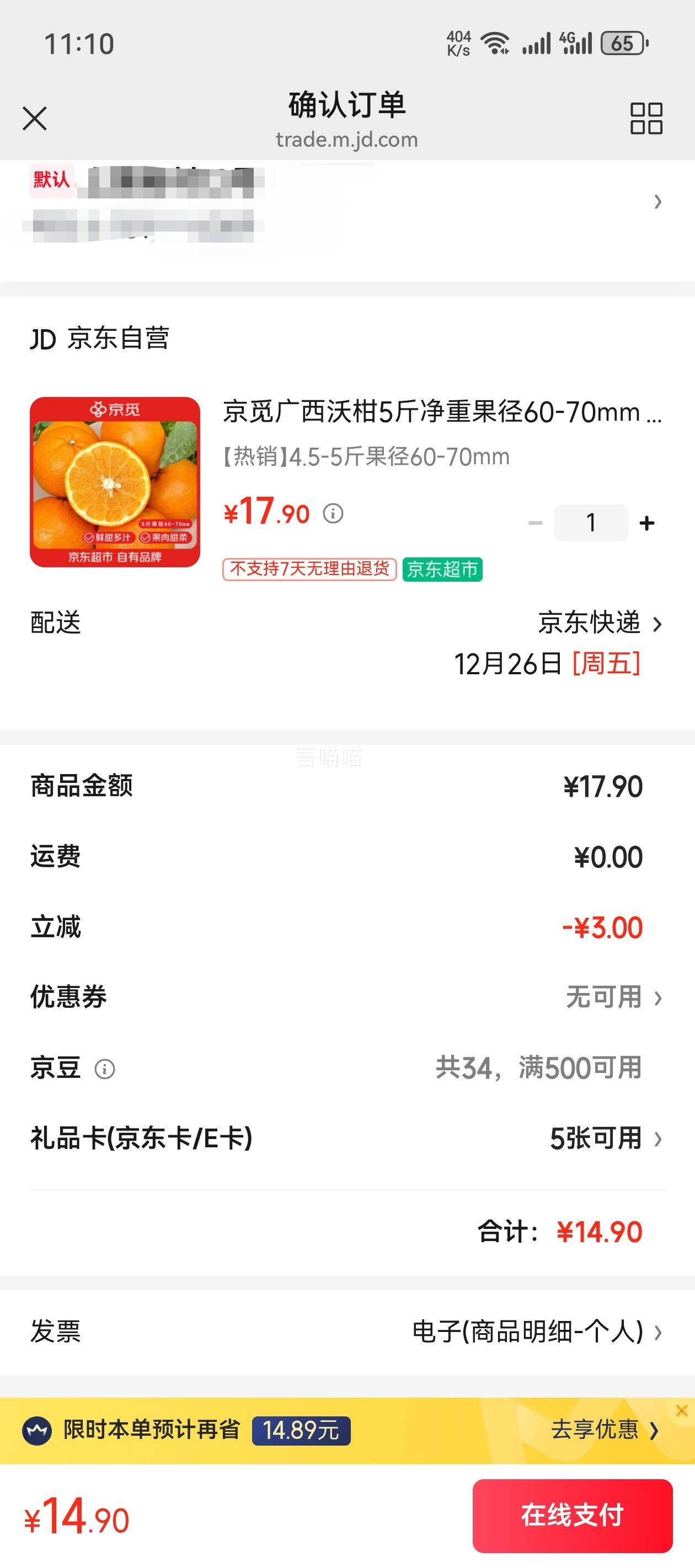
Task: Increase quantity with the plus button
Action: coord(647,522)
